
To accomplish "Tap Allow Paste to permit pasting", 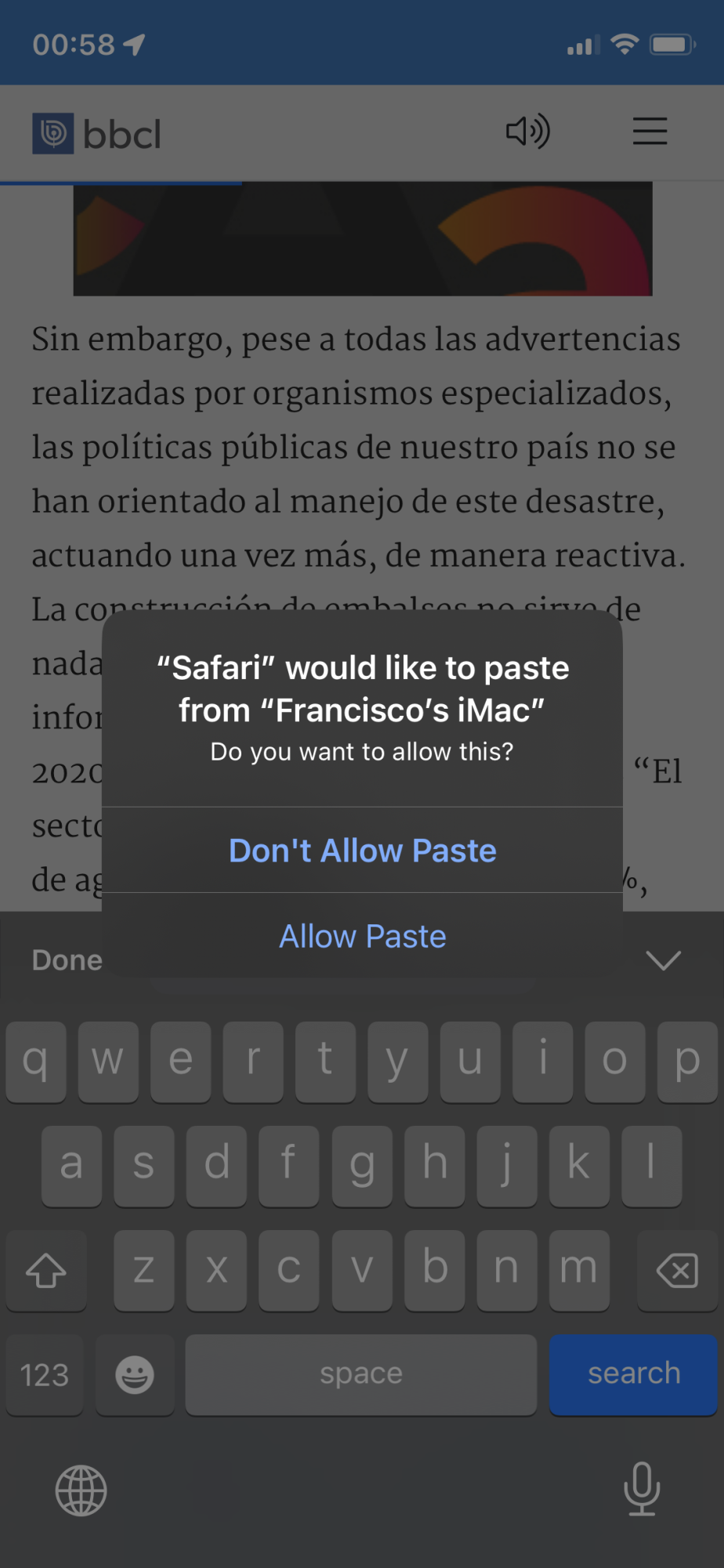I will click(x=362, y=936).
